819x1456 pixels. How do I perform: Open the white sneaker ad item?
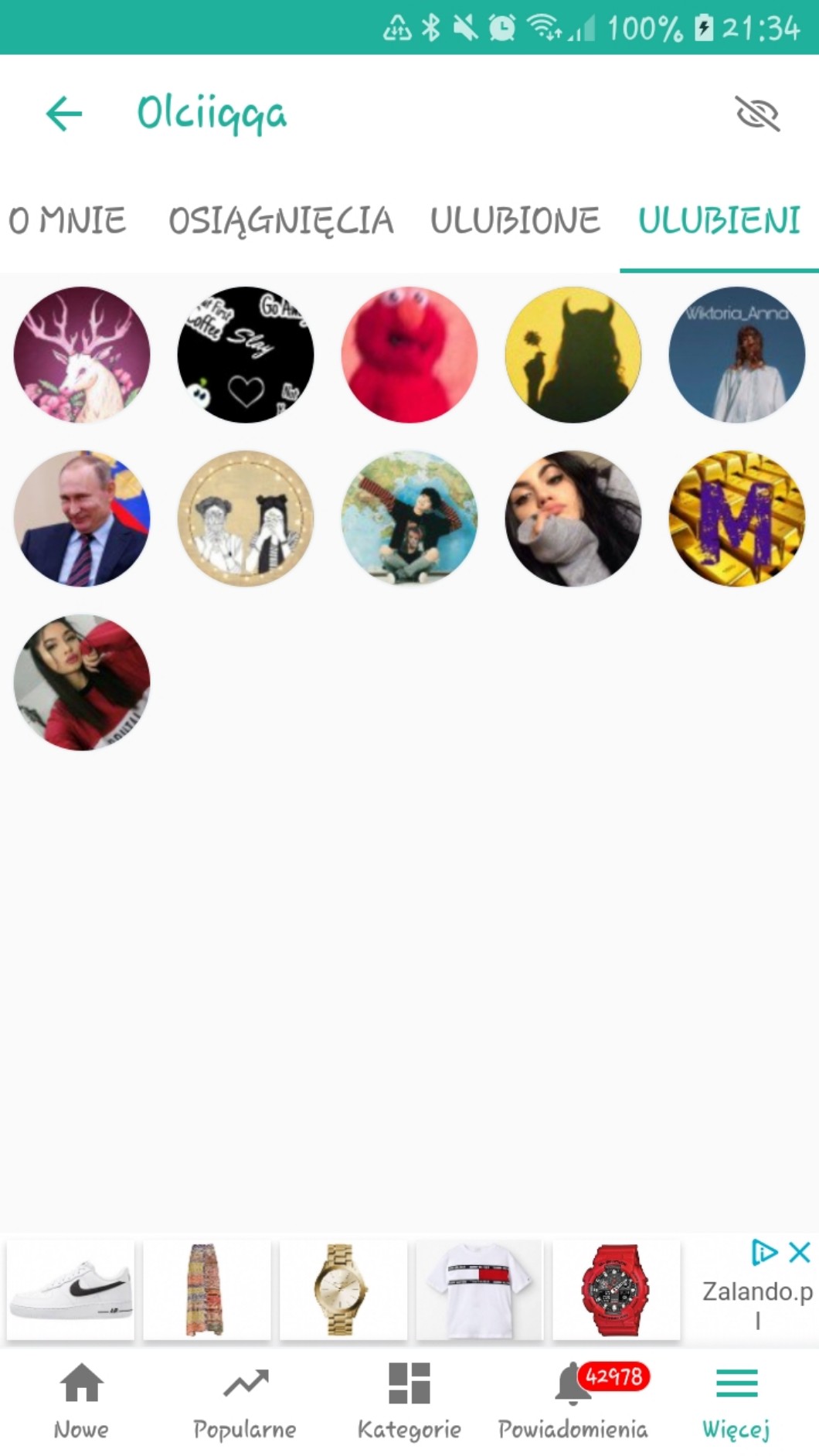[x=70, y=1290]
